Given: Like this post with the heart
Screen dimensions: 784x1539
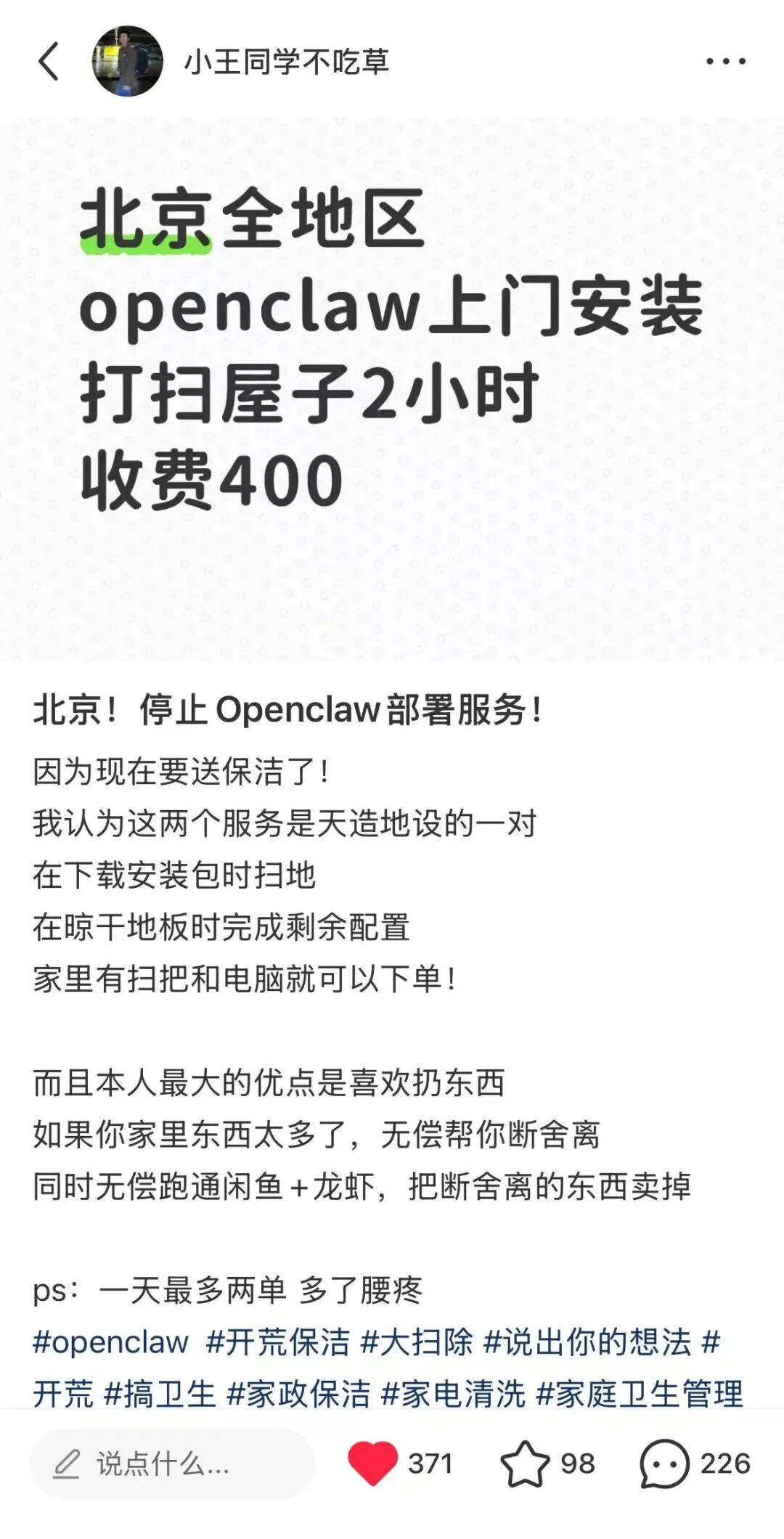Looking at the screenshot, I should pyautogui.click(x=373, y=1464).
